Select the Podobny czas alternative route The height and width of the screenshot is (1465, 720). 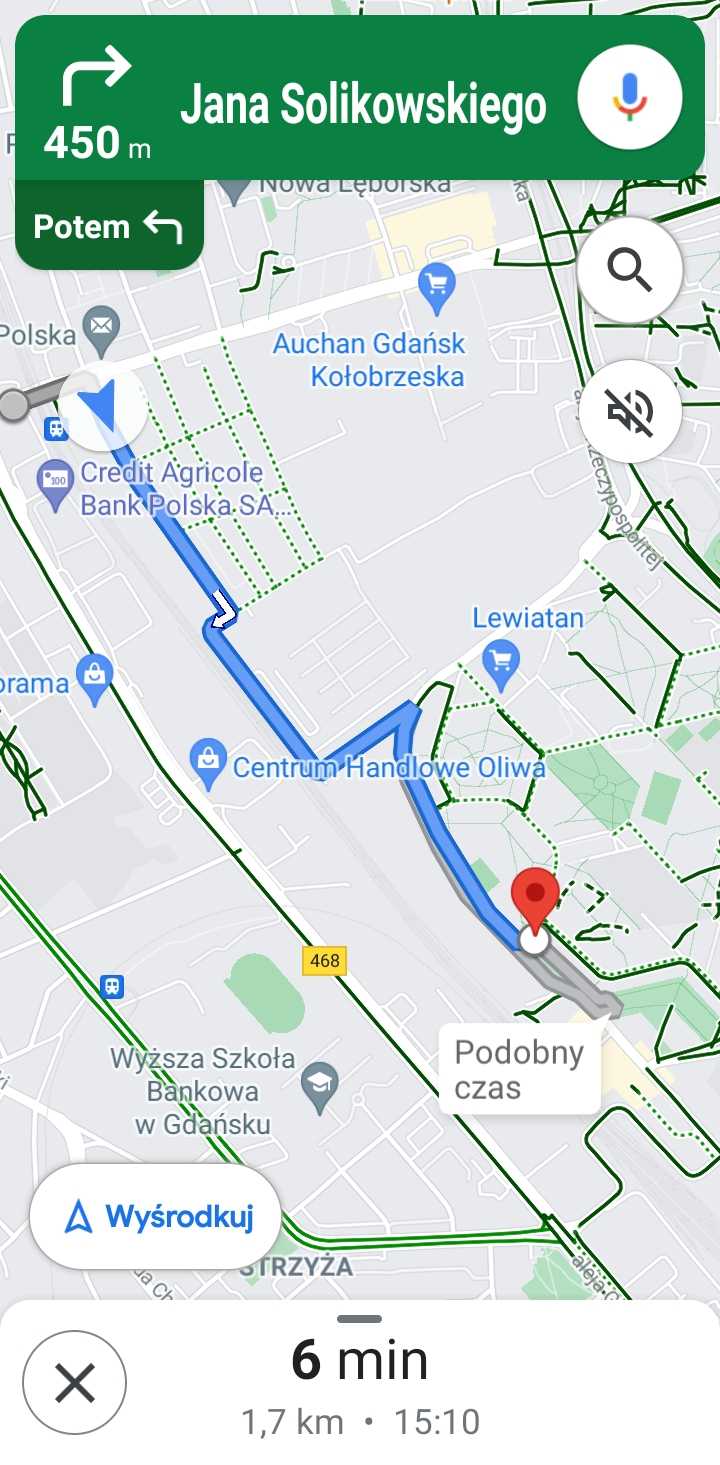(519, 1070)
